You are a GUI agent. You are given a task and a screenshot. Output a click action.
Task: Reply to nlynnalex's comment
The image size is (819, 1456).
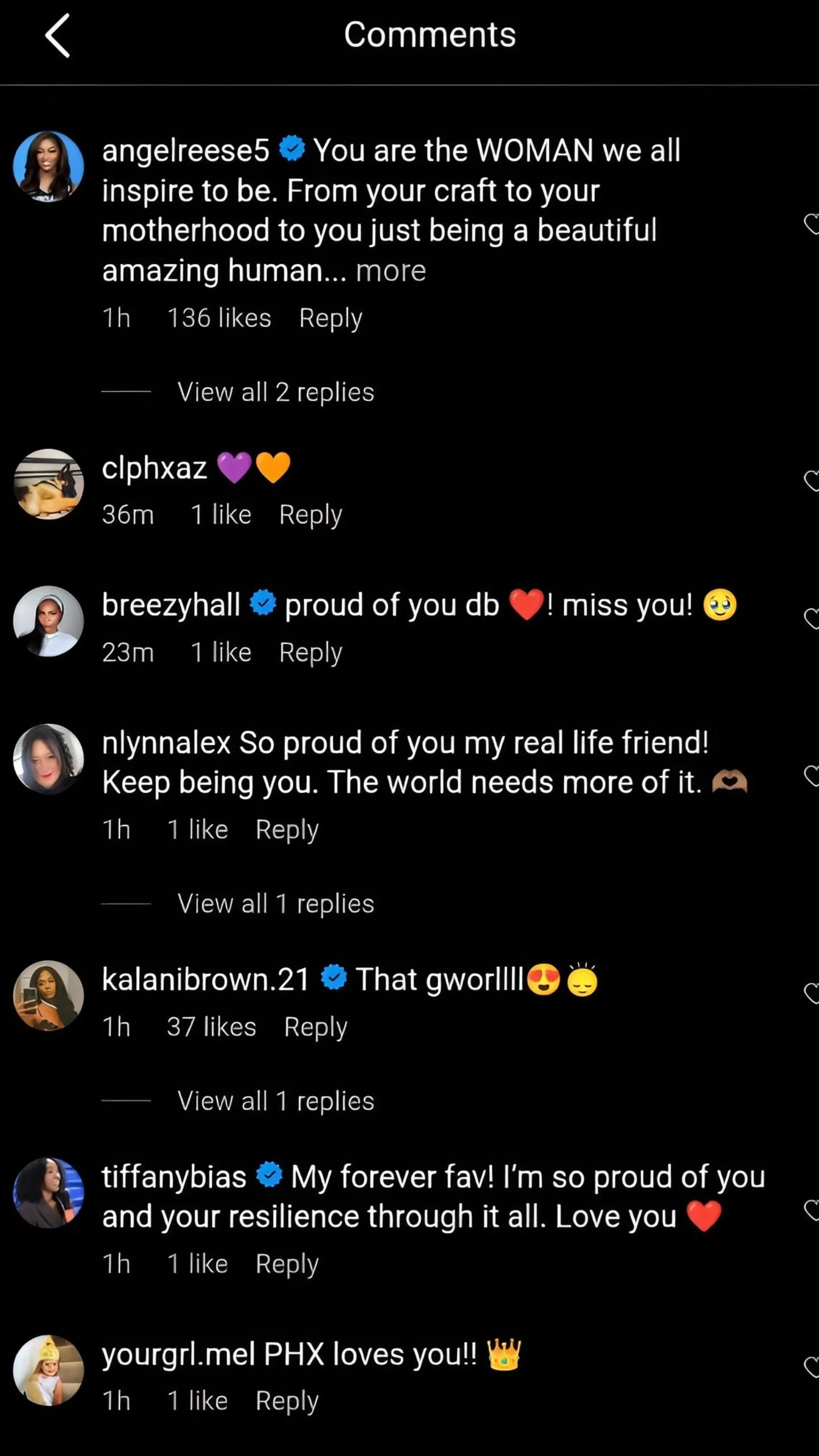tap(287, 830)
